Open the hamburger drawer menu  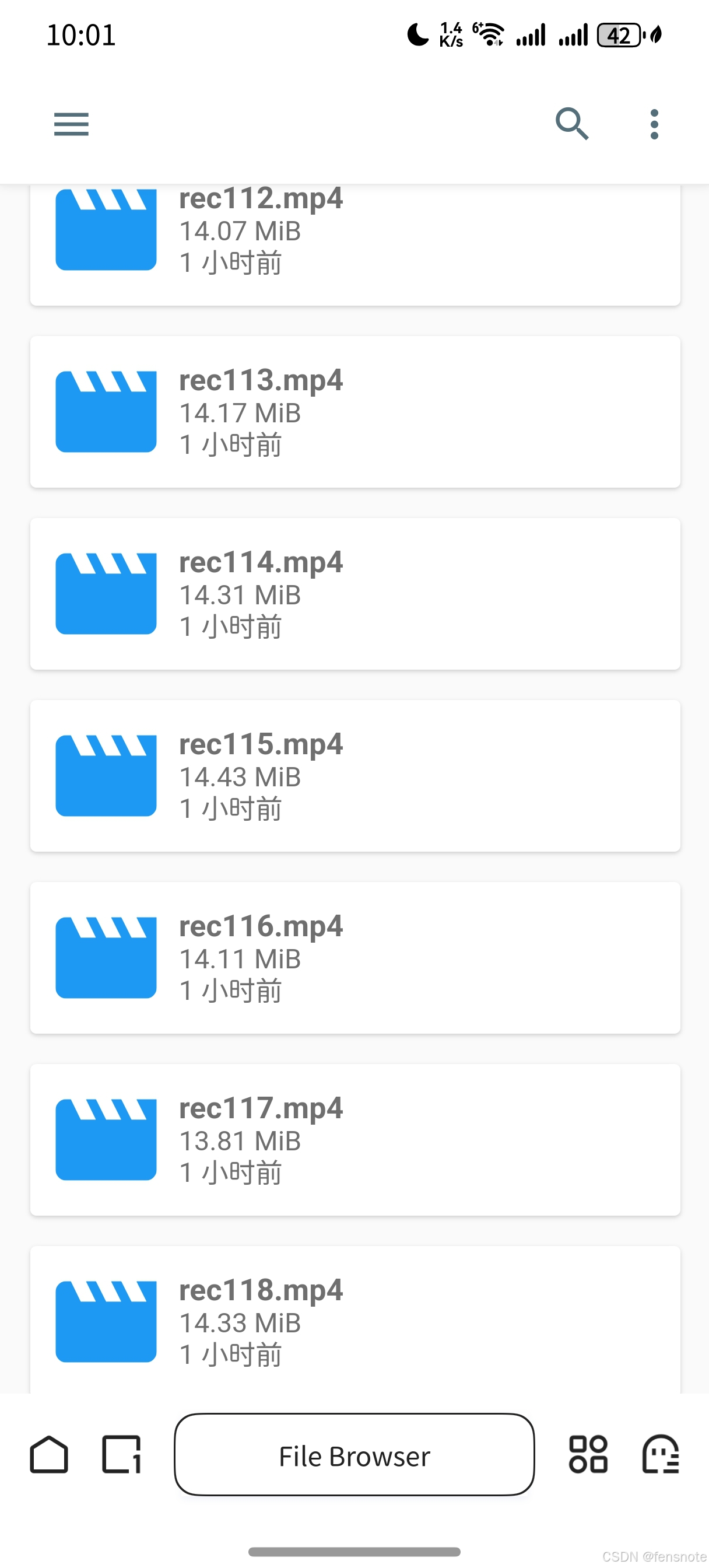(x=71, y=124)
